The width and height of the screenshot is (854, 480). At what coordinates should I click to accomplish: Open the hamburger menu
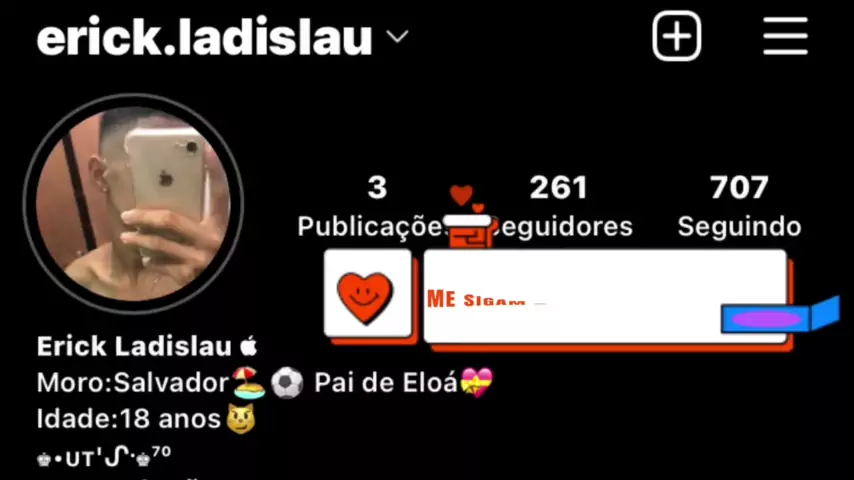click(785, 38)
